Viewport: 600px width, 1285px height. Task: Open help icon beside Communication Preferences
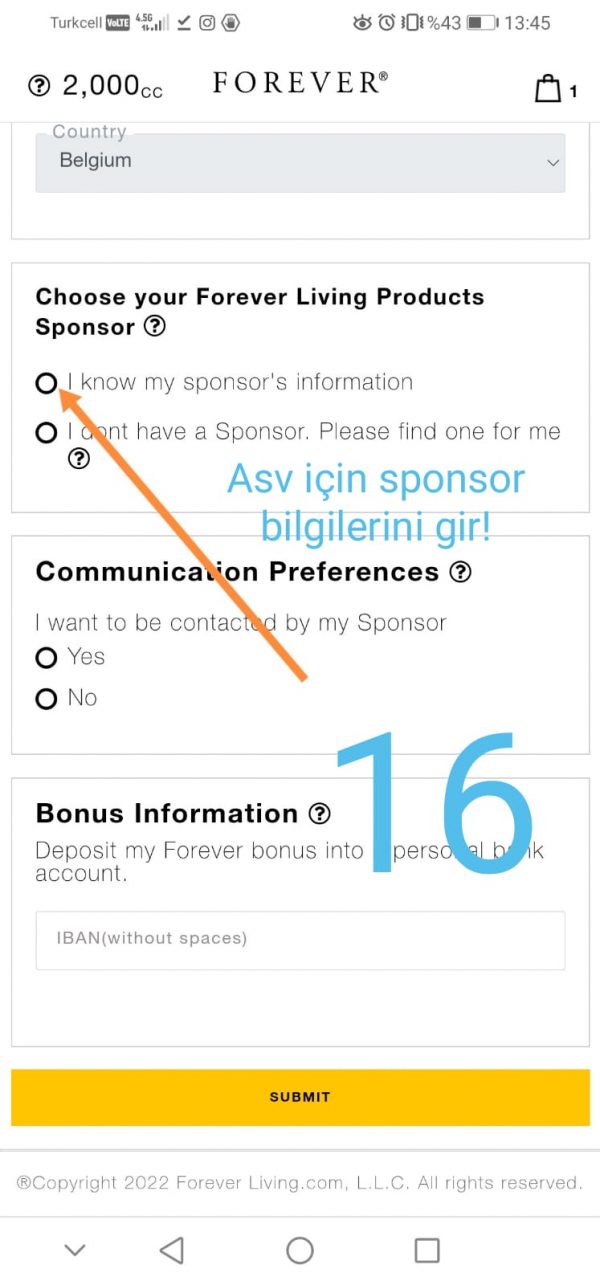point(460,572)
